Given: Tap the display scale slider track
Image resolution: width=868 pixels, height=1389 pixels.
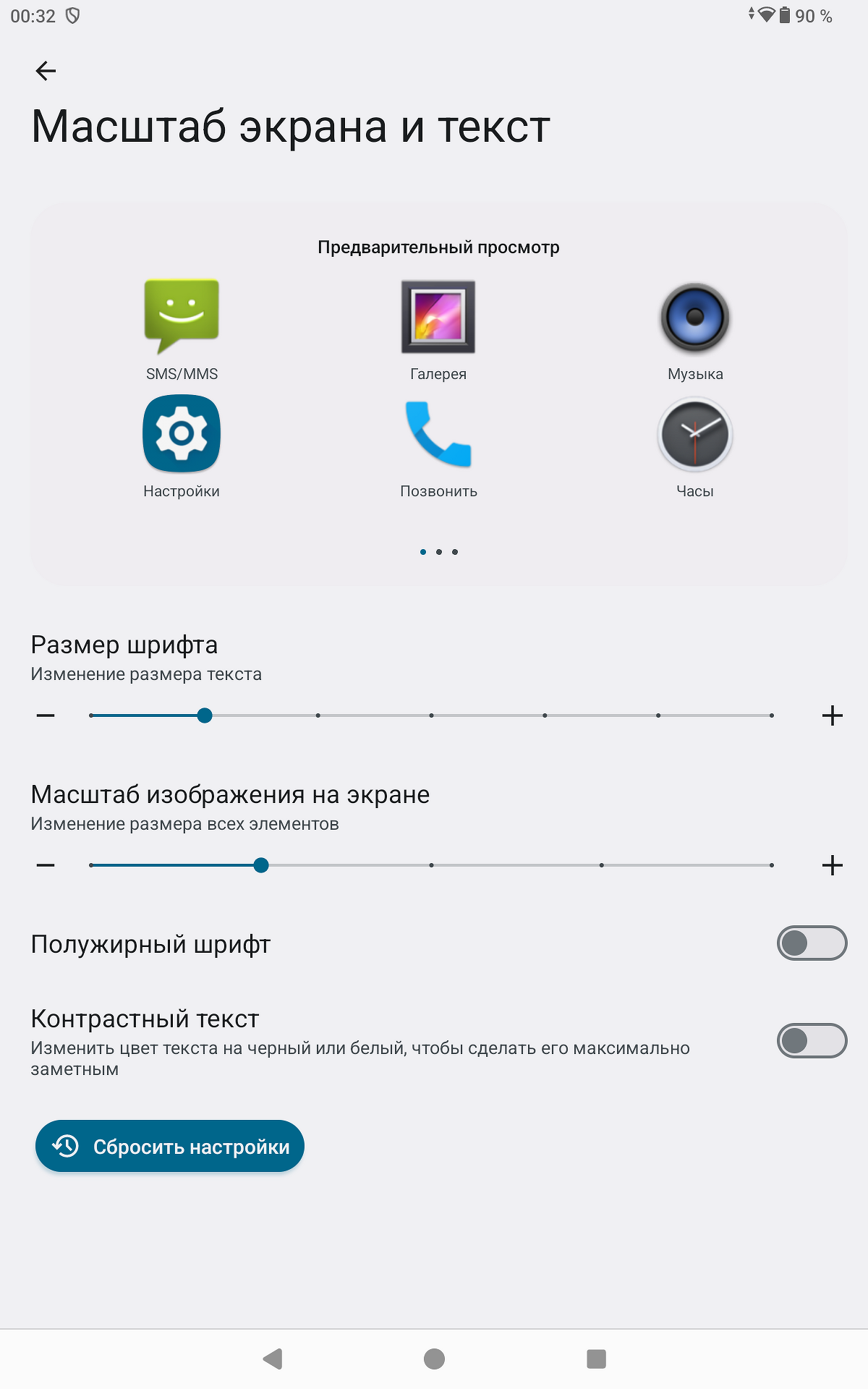Looking at the screenshot, I should tap(431, 865).
